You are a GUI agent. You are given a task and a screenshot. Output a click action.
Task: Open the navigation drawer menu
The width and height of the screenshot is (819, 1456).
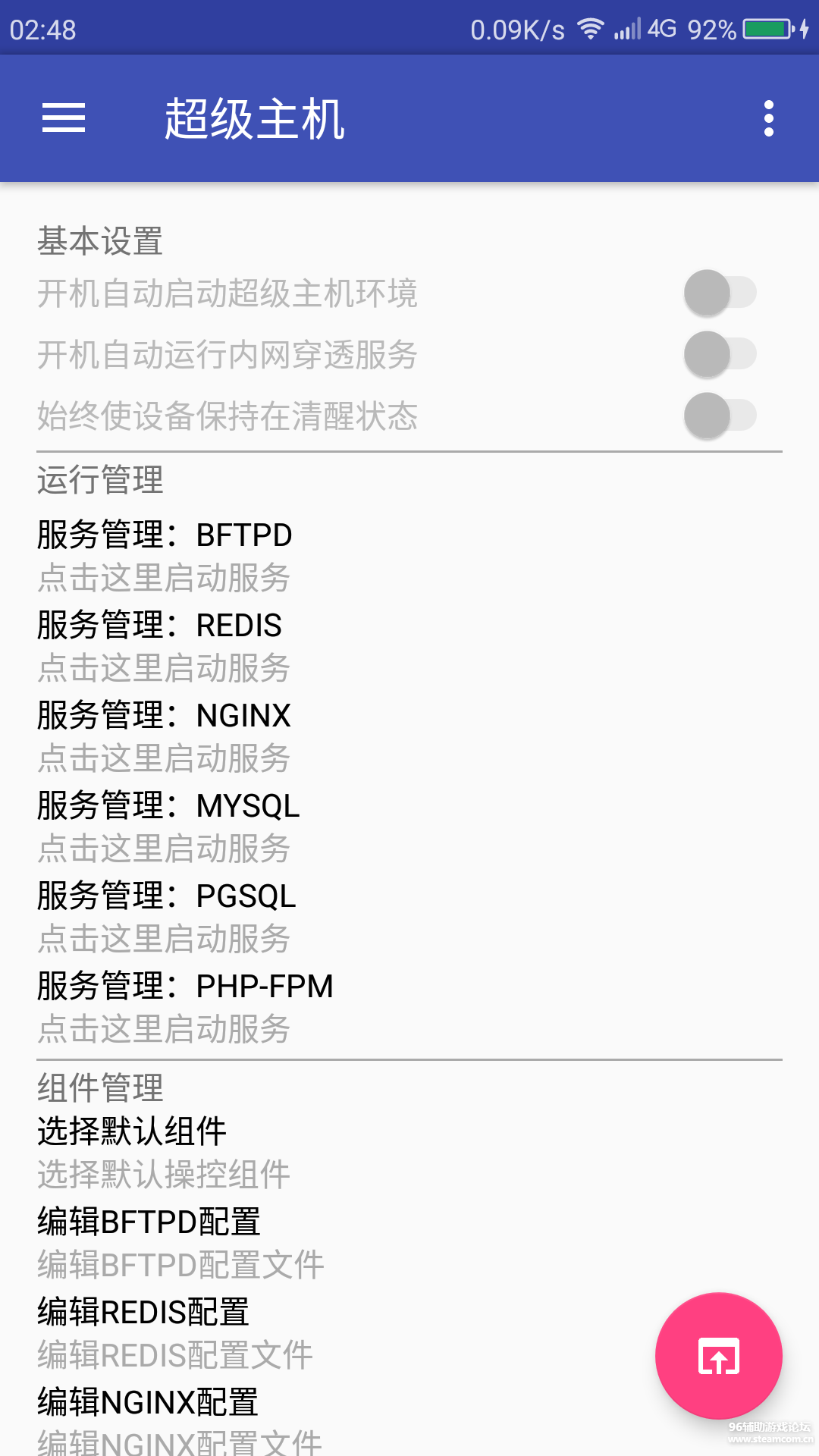point(64,119)
